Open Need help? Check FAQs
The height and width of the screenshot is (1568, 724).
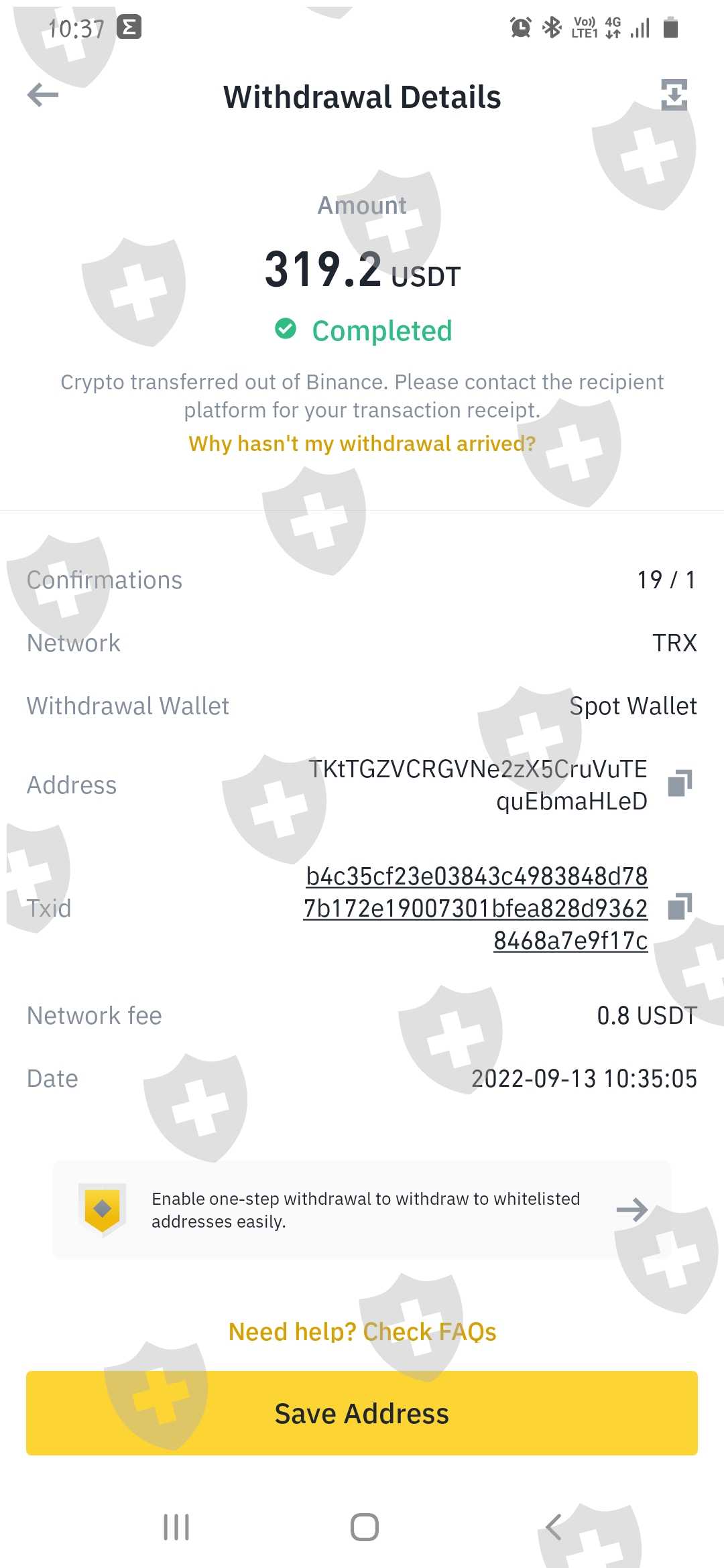362,1332
